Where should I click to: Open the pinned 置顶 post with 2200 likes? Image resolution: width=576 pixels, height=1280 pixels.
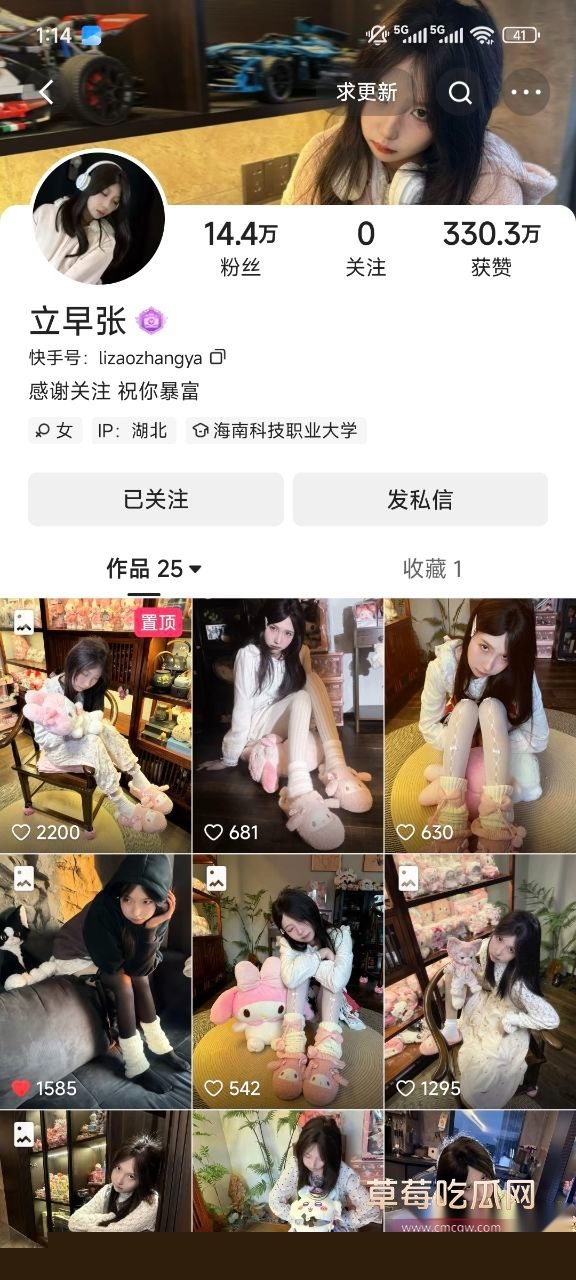click(95, 725)
